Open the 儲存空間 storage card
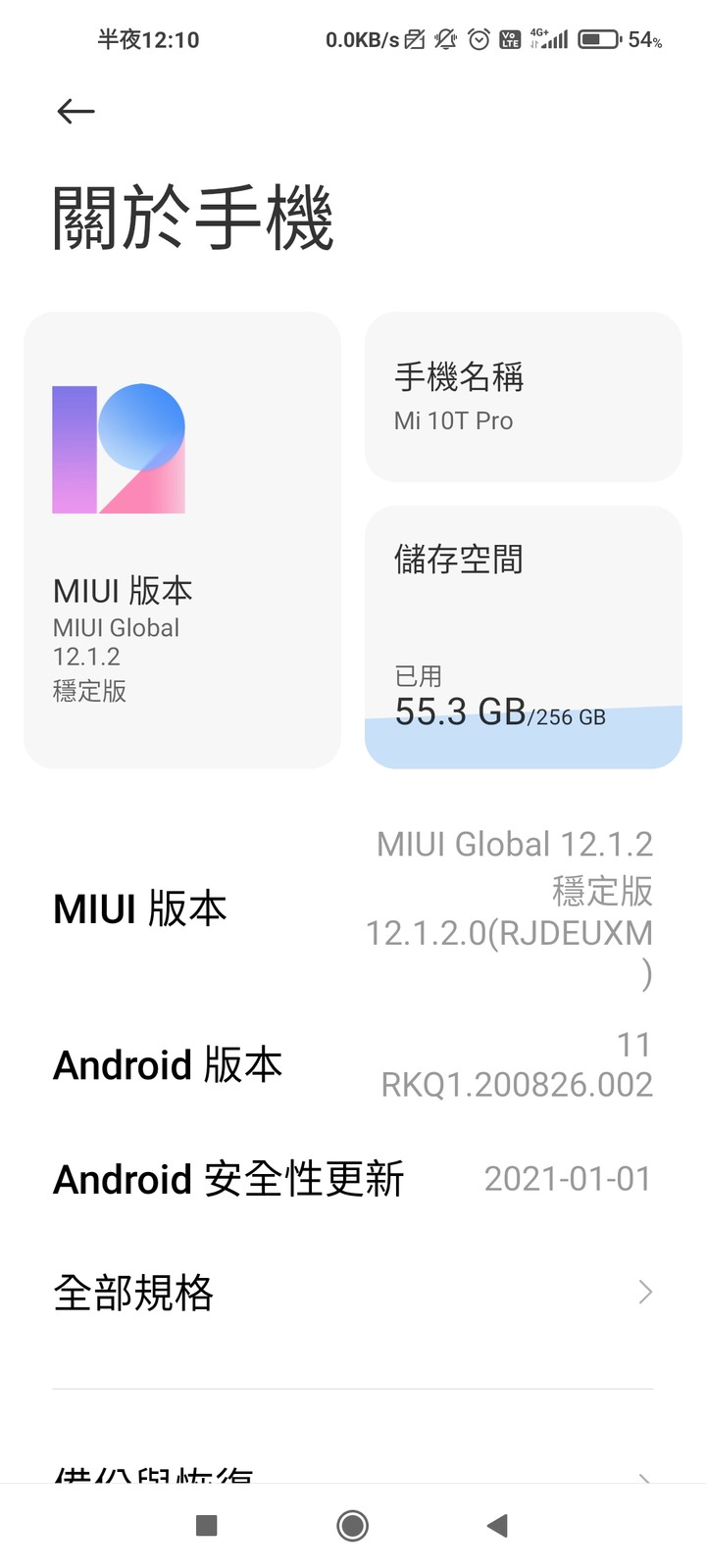Screen dimensions: 706x1568 [x=524, y=637]
